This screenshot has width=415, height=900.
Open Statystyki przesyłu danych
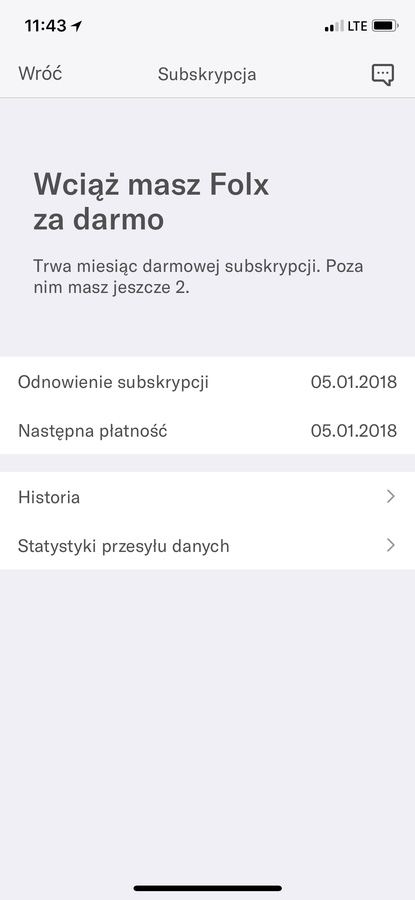pos(207,545)
